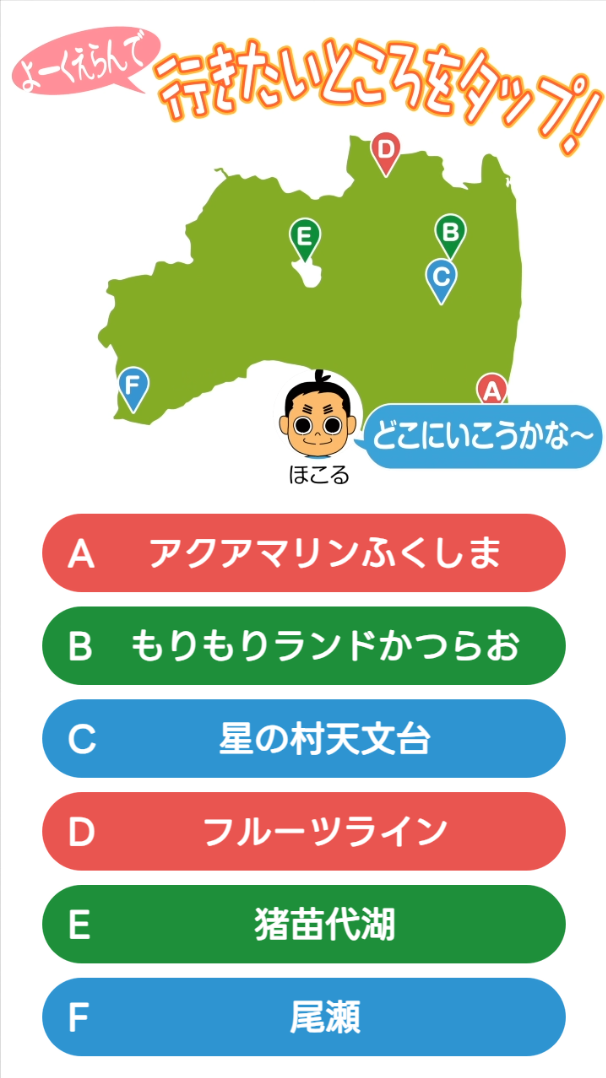The height and width of the screenshot is (1078, 606).
Task: Open E 猪苗代湖 destination
Action: [303, 924]
